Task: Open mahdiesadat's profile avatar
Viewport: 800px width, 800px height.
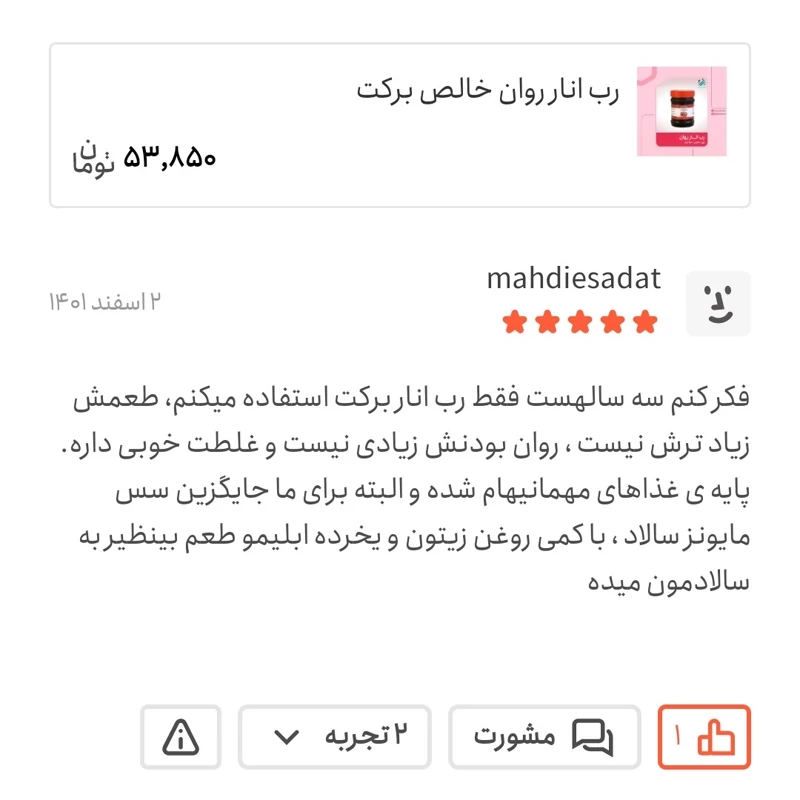Action: 717,303
